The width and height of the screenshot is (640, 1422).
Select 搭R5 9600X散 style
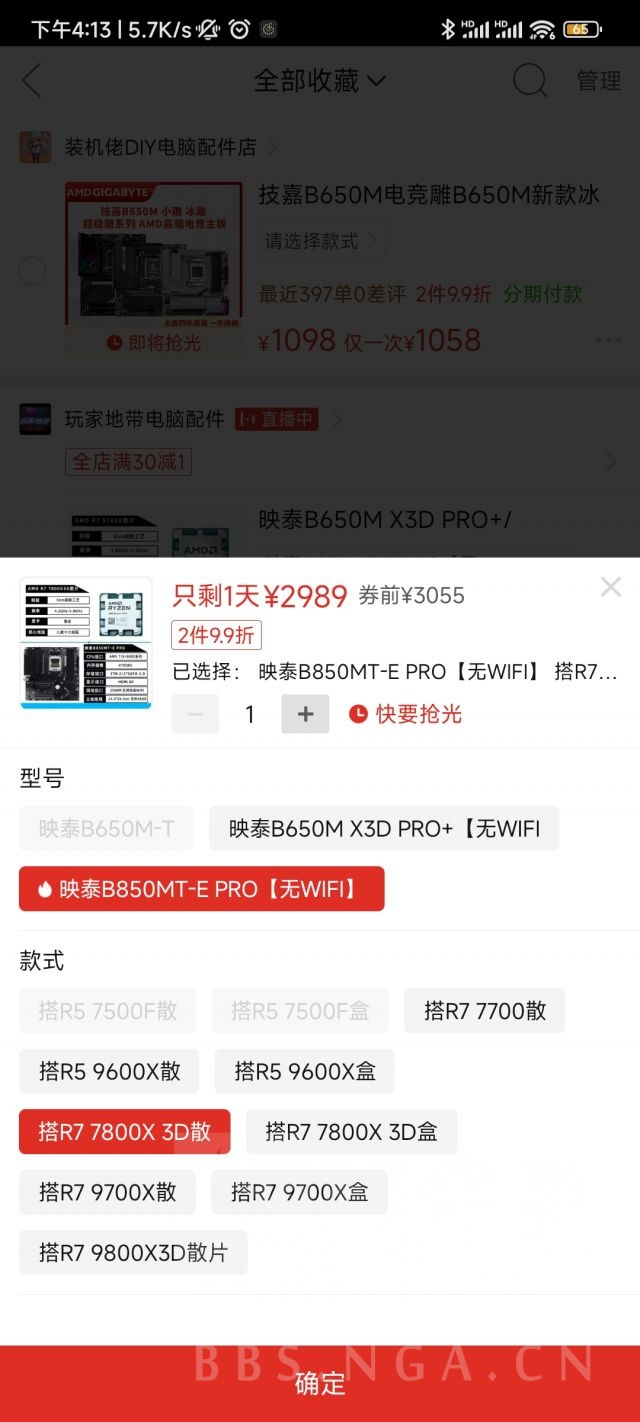pos(109,1071)
